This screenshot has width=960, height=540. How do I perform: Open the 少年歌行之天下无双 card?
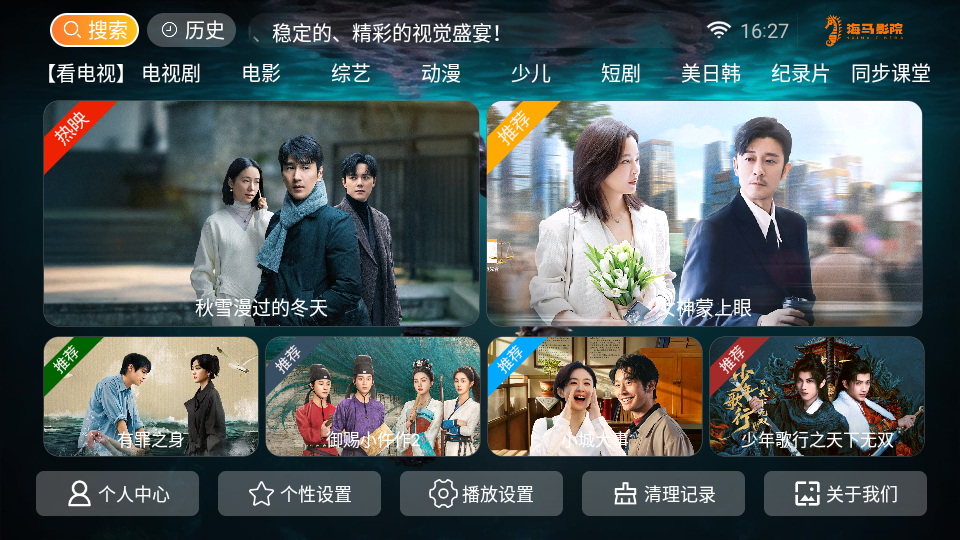[x=817, y=396]
